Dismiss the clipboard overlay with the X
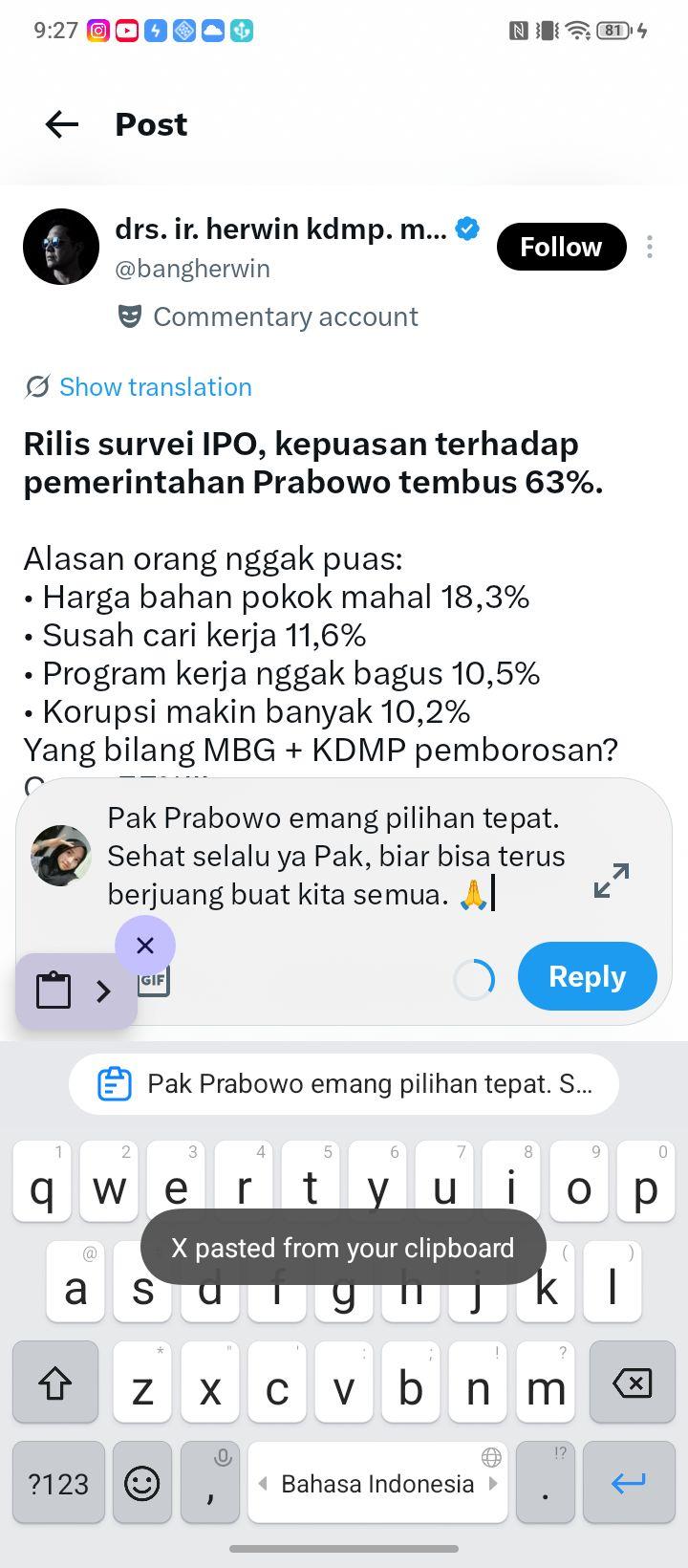The image size is (688, 1568). point(145,946)
